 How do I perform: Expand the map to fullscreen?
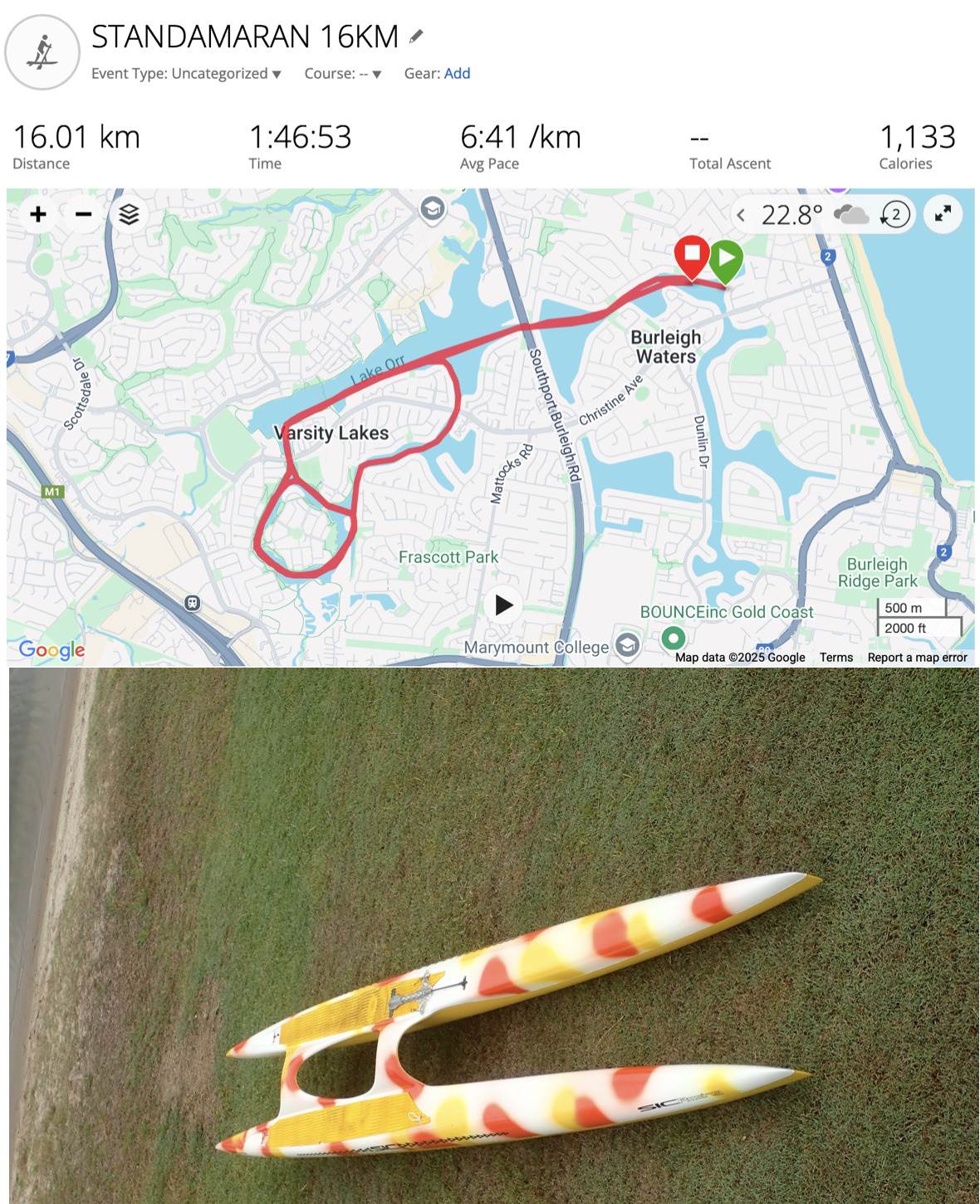pos(943,214)
